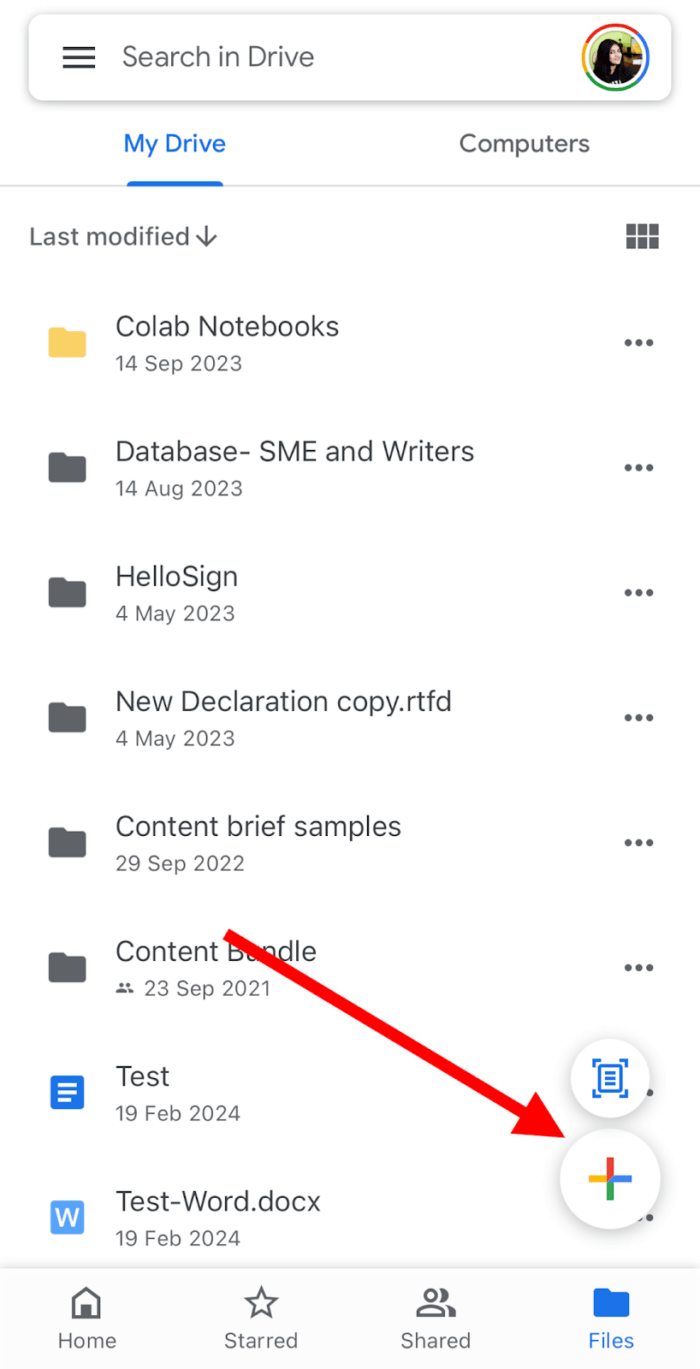Switch to the Computers tab
Viewport: 700px width, 1369px height.
524,144
